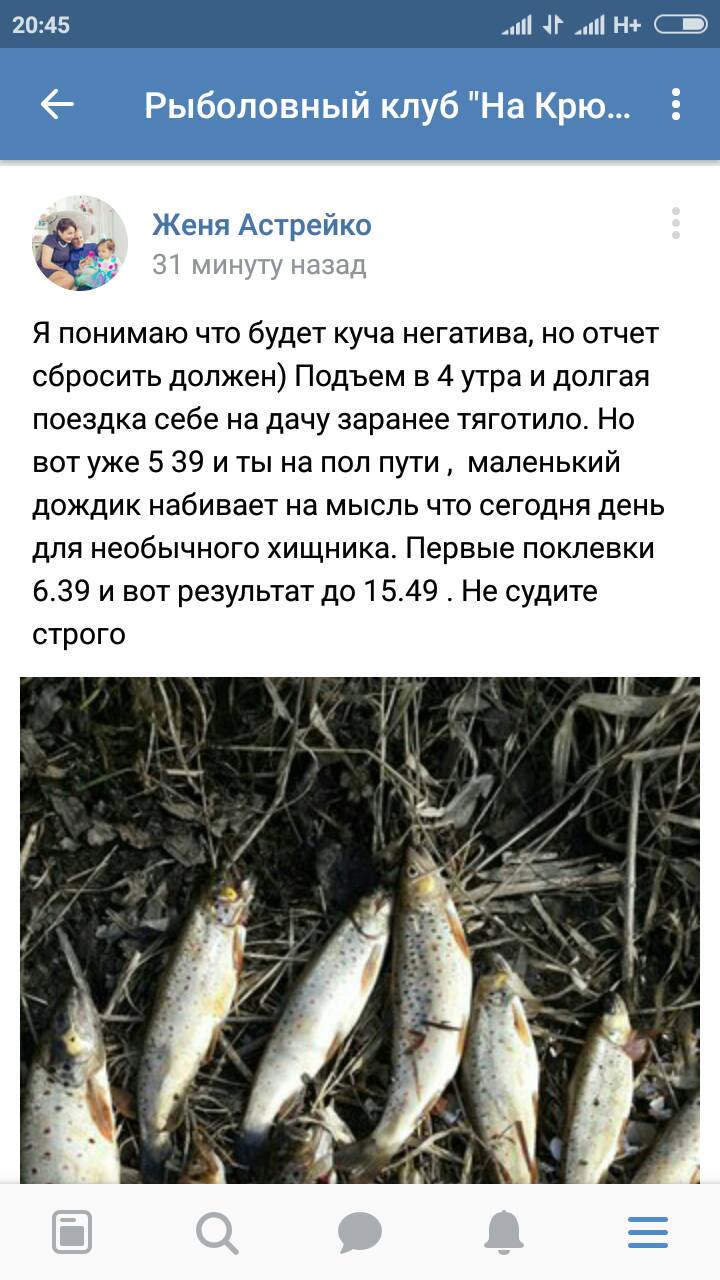View the fish photo full screen
This screenshot has width=720, height=1280.
[360, 930]
